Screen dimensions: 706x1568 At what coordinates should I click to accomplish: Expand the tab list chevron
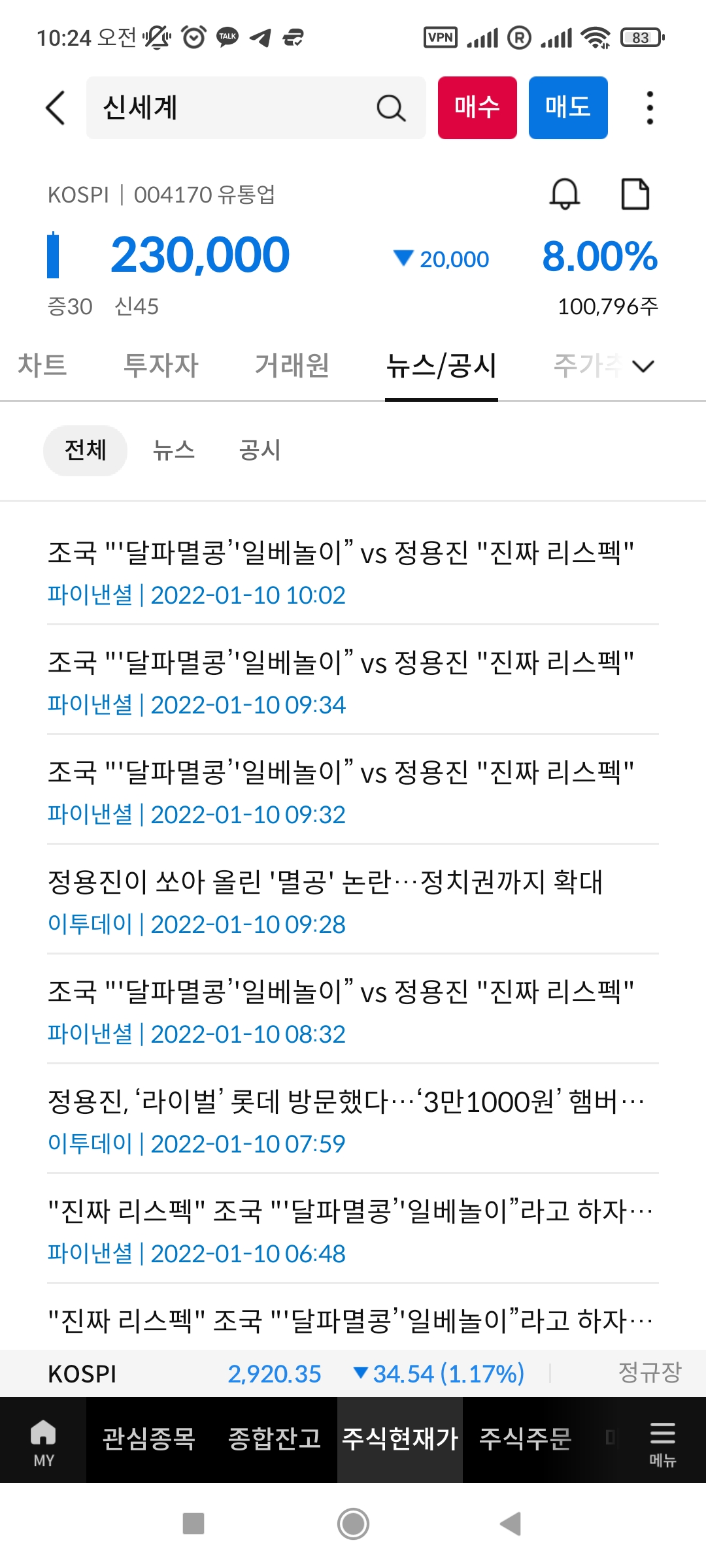[x=644, y=366]
